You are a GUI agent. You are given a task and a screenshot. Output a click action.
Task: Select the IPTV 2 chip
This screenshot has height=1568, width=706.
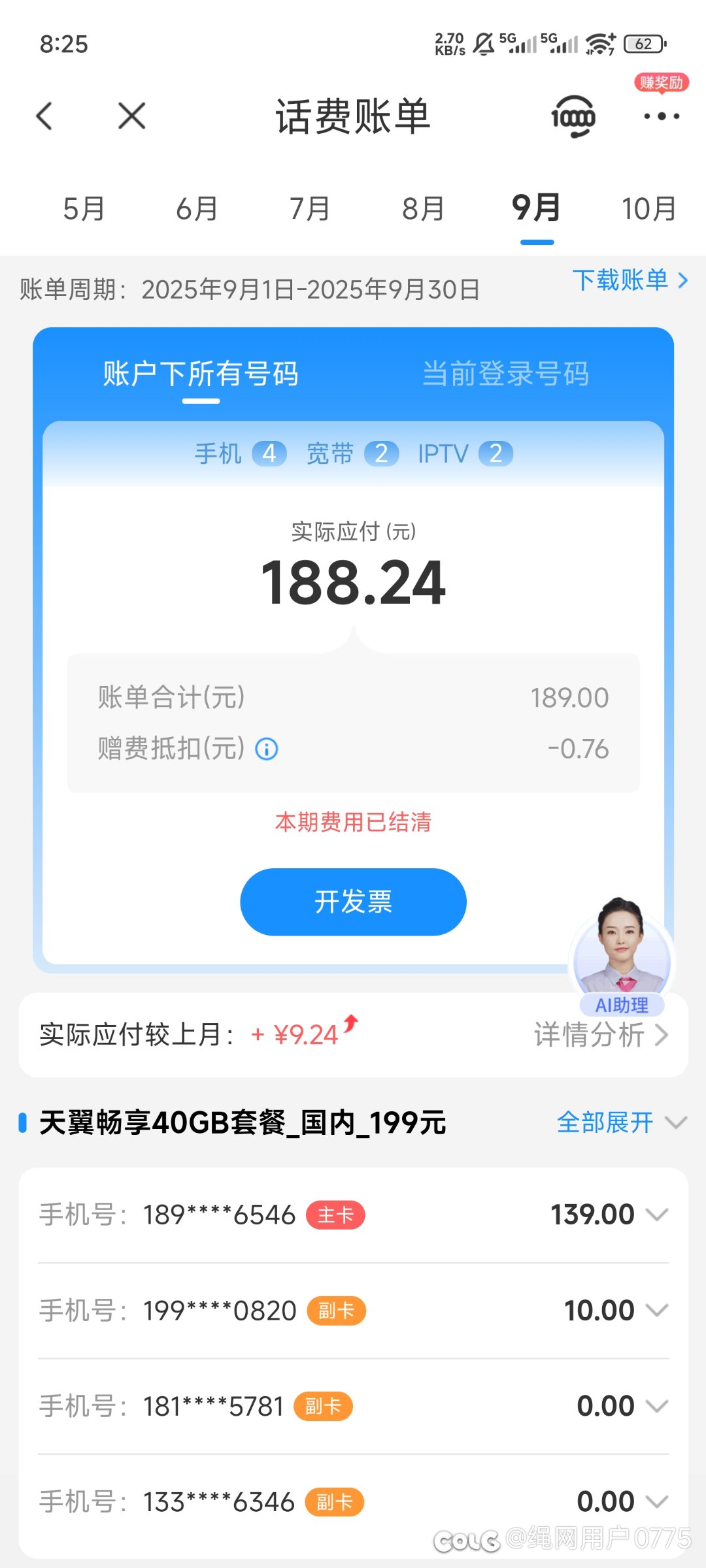462,453
